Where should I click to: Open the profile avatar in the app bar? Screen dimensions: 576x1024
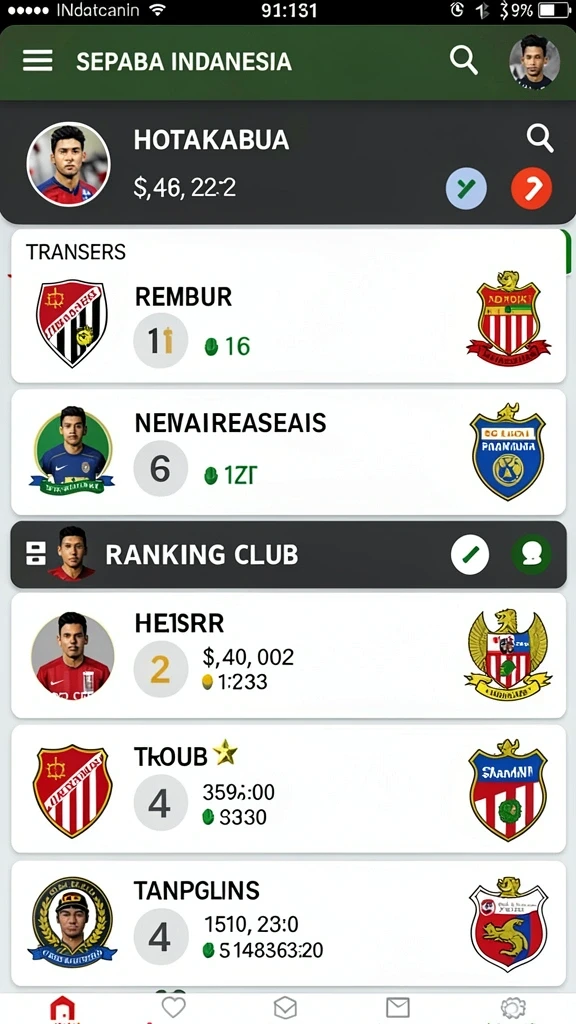tap(534, 62)
